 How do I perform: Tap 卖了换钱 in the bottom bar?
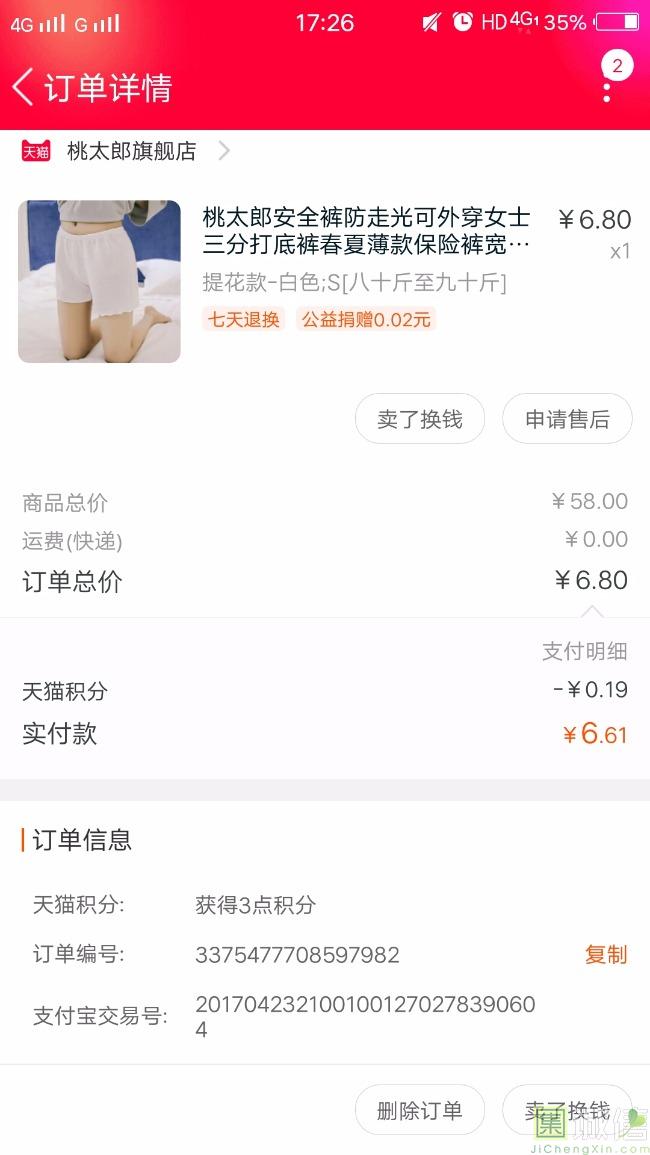point(567,1110)
